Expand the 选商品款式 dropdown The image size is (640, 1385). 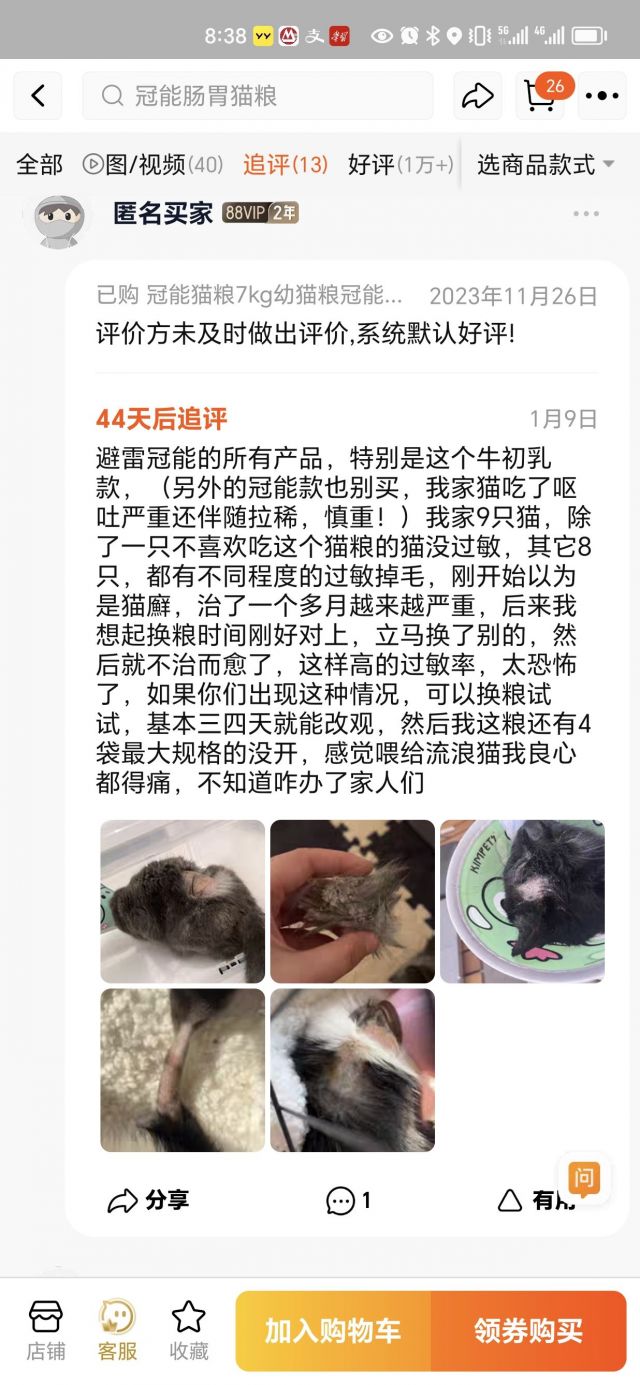point(545,165)
